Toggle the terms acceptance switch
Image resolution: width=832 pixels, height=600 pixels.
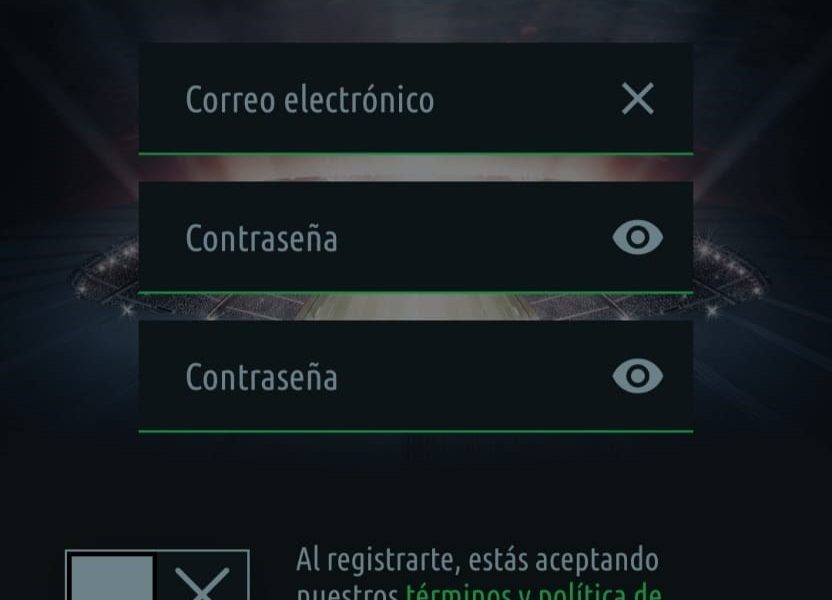(158, 578)
